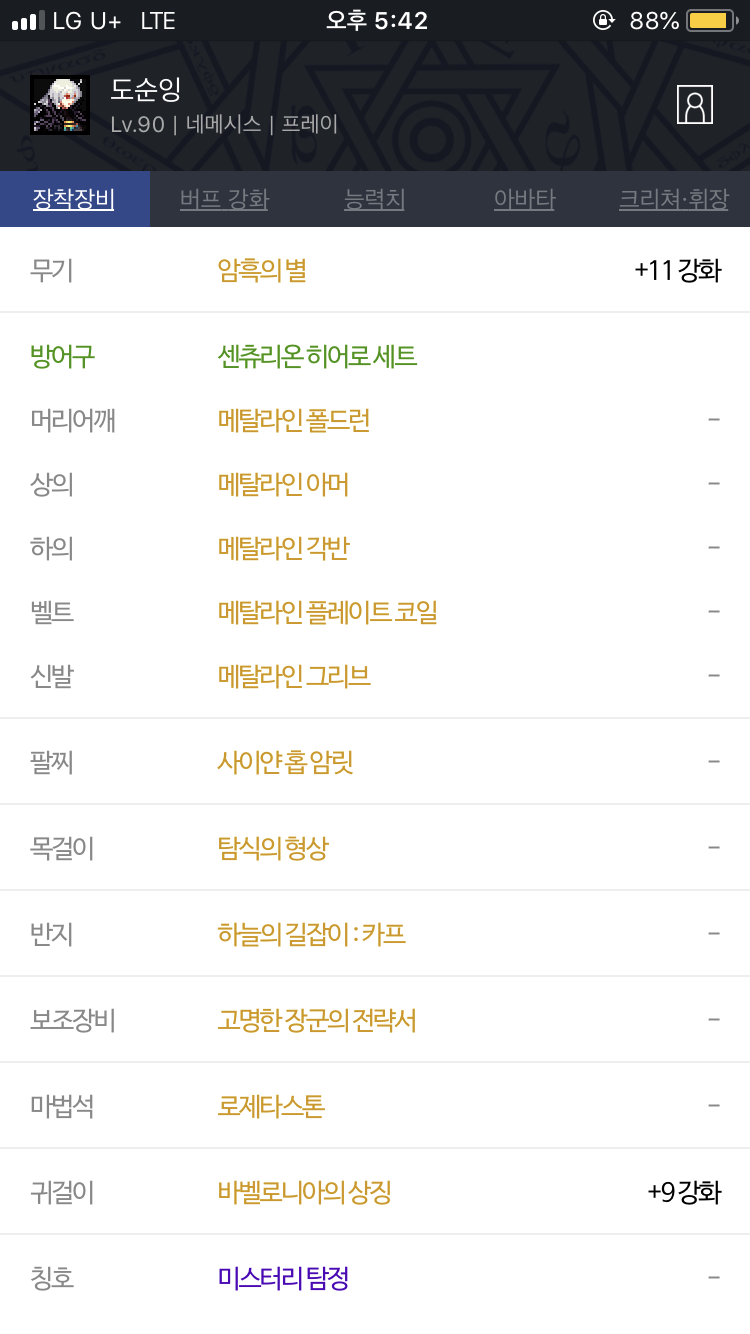The width and height of the screenshot is (750, 1334).
Task: Select the 장착장비 tab
Action: 74,199
